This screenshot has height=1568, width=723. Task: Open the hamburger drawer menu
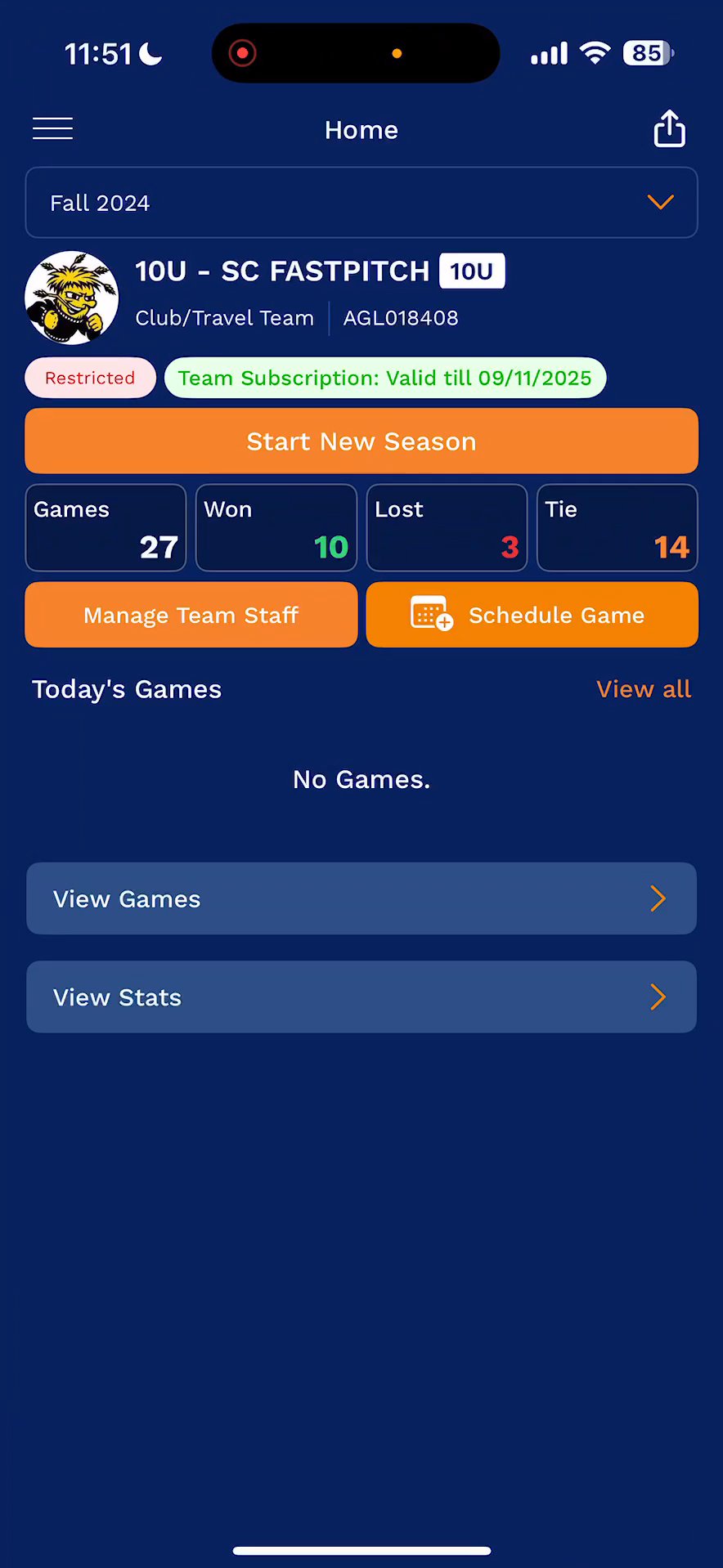click(52, 129)
